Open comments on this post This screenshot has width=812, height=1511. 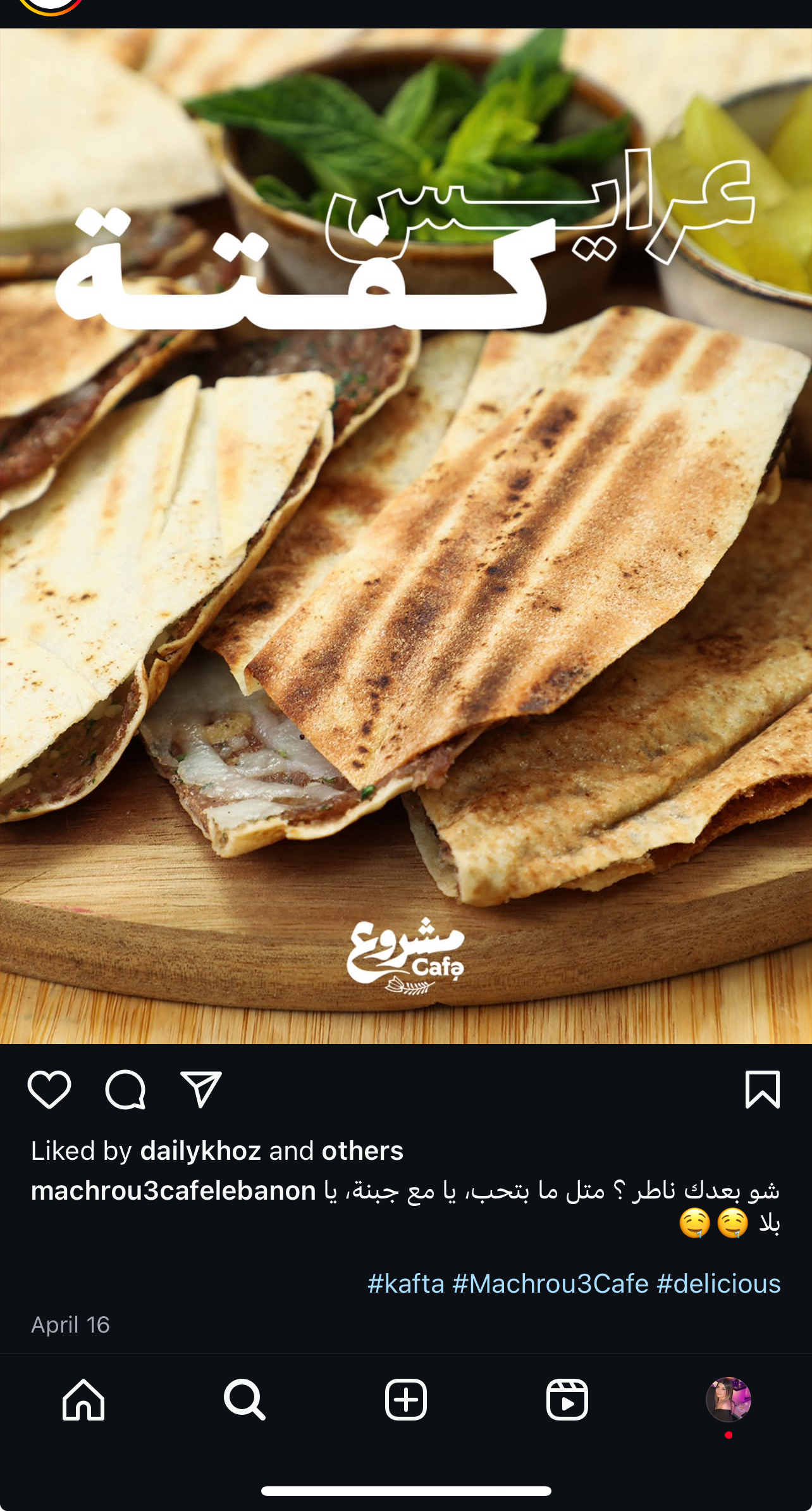click(125, 1090)
